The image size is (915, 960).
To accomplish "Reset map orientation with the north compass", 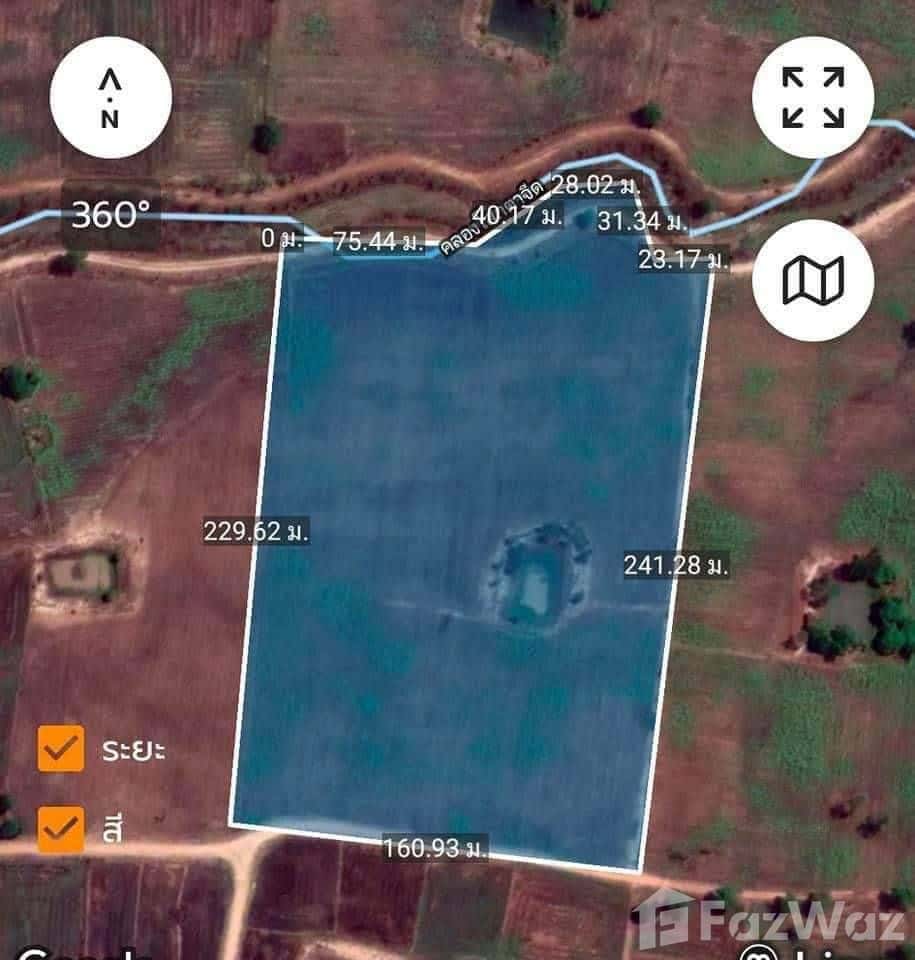I will (110, 96).
